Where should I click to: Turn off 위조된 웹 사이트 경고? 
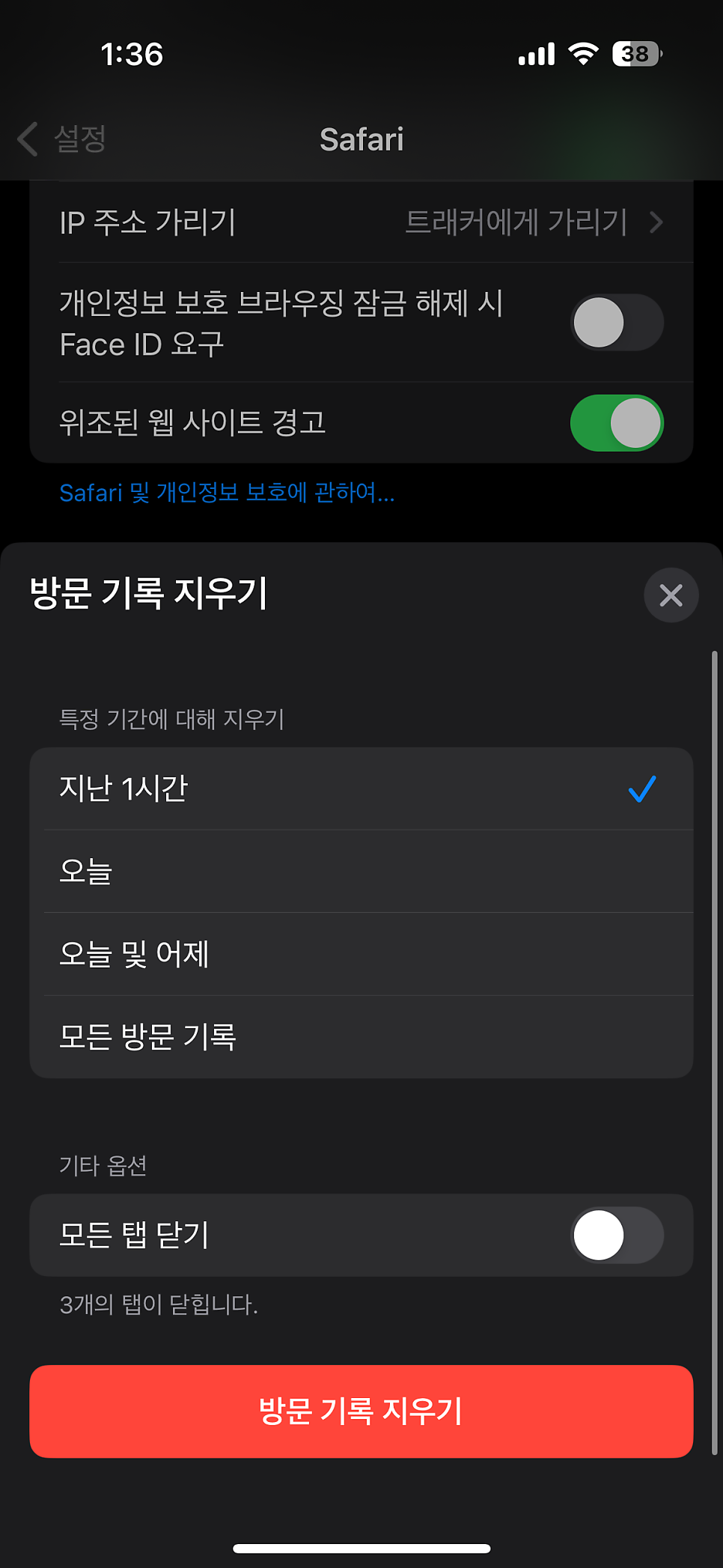[617, 423]
